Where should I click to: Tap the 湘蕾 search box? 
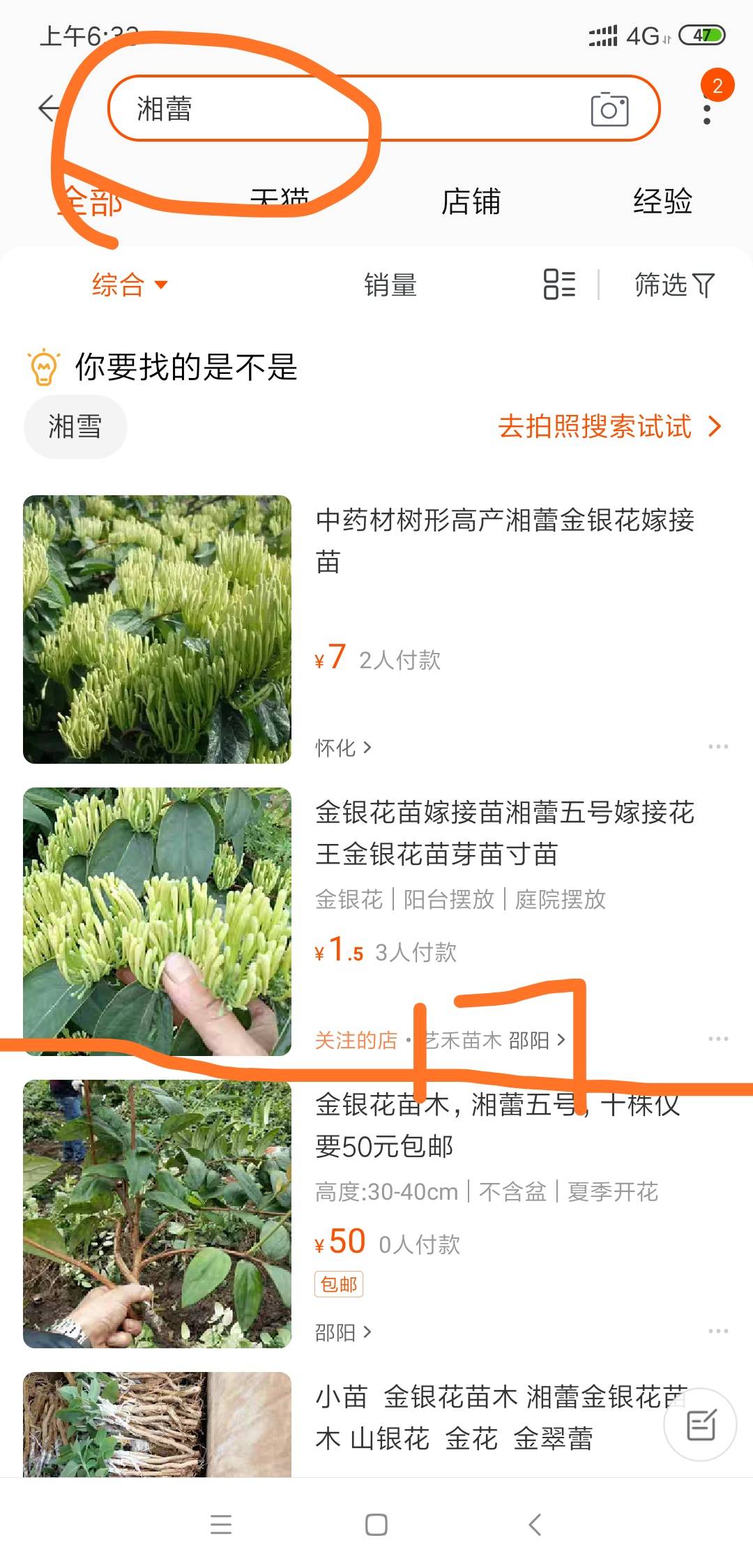[349, 108]
